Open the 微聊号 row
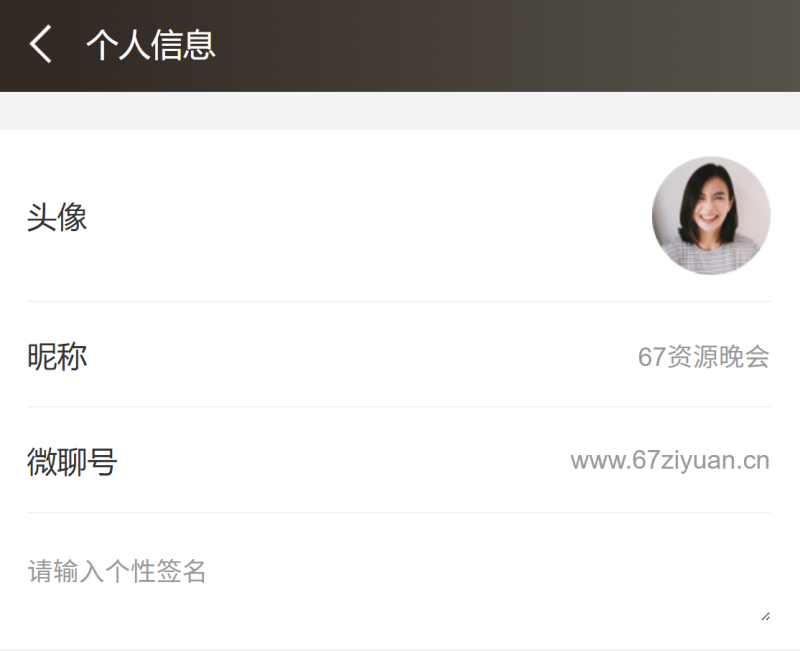 point(398,461)
